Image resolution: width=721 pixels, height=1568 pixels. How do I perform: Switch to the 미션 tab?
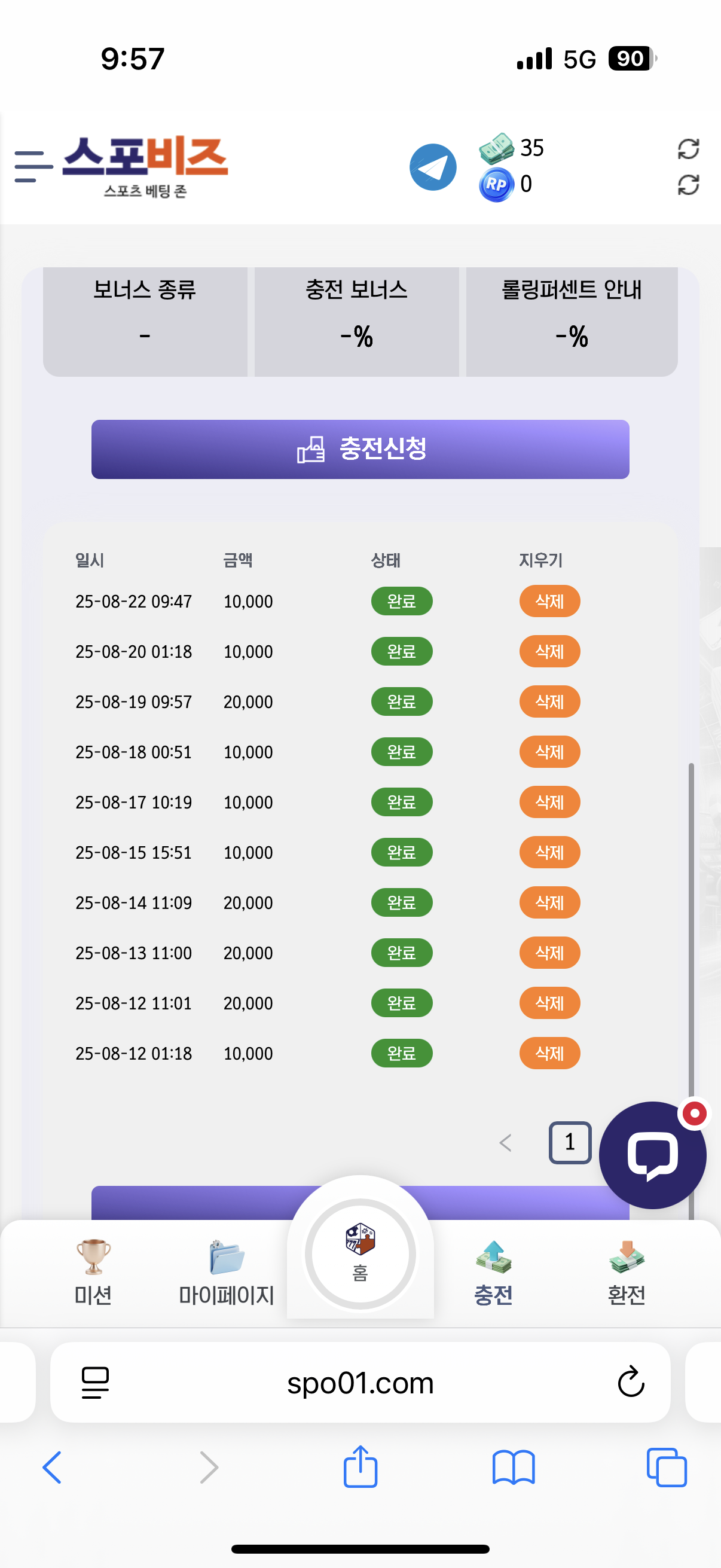[x=93, y=1272]
